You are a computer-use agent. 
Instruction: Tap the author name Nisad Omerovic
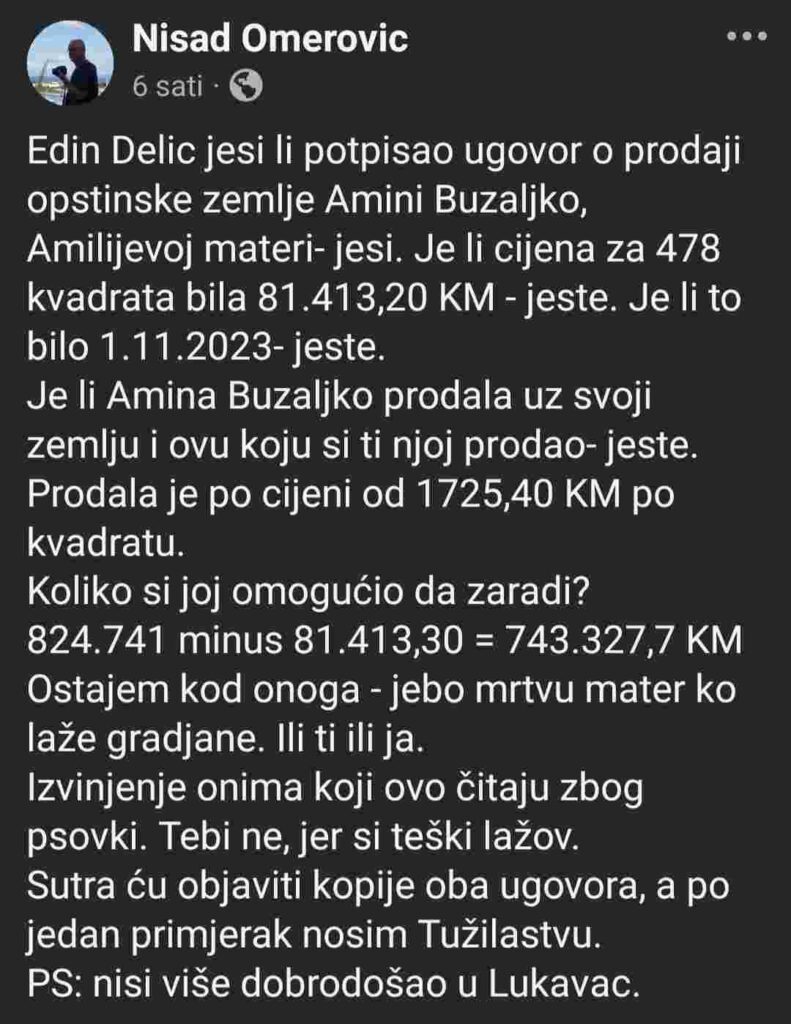(270, 39)
